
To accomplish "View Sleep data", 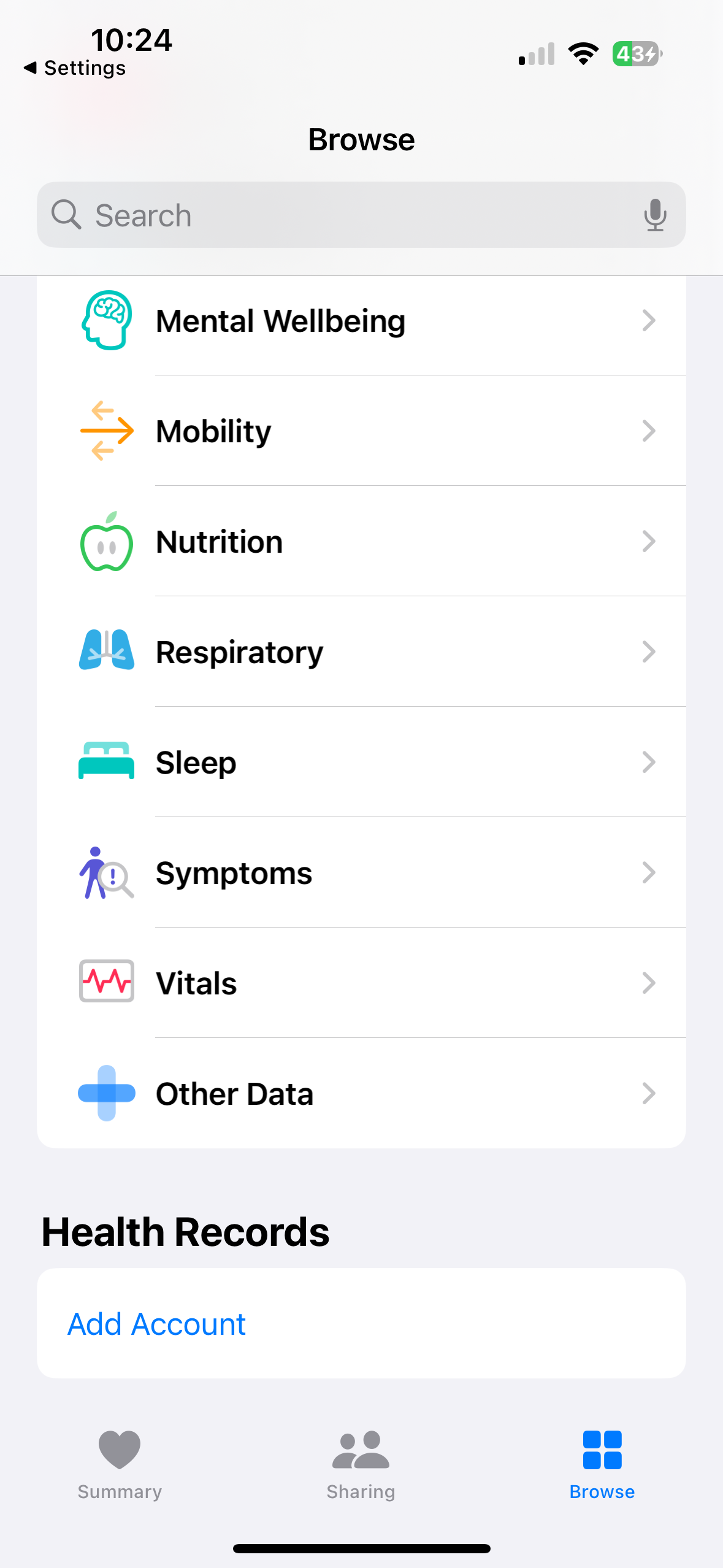I will [x=361, y=763].
